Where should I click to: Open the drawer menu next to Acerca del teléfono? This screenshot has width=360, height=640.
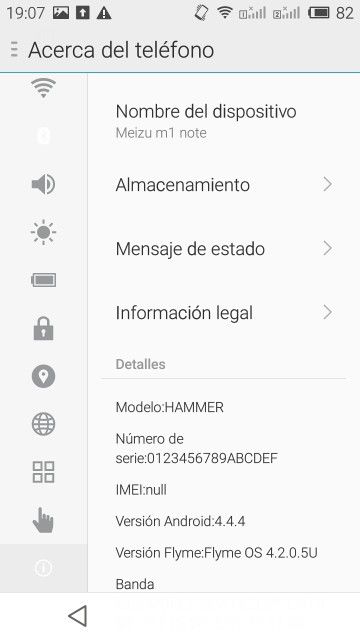(14, 49)
